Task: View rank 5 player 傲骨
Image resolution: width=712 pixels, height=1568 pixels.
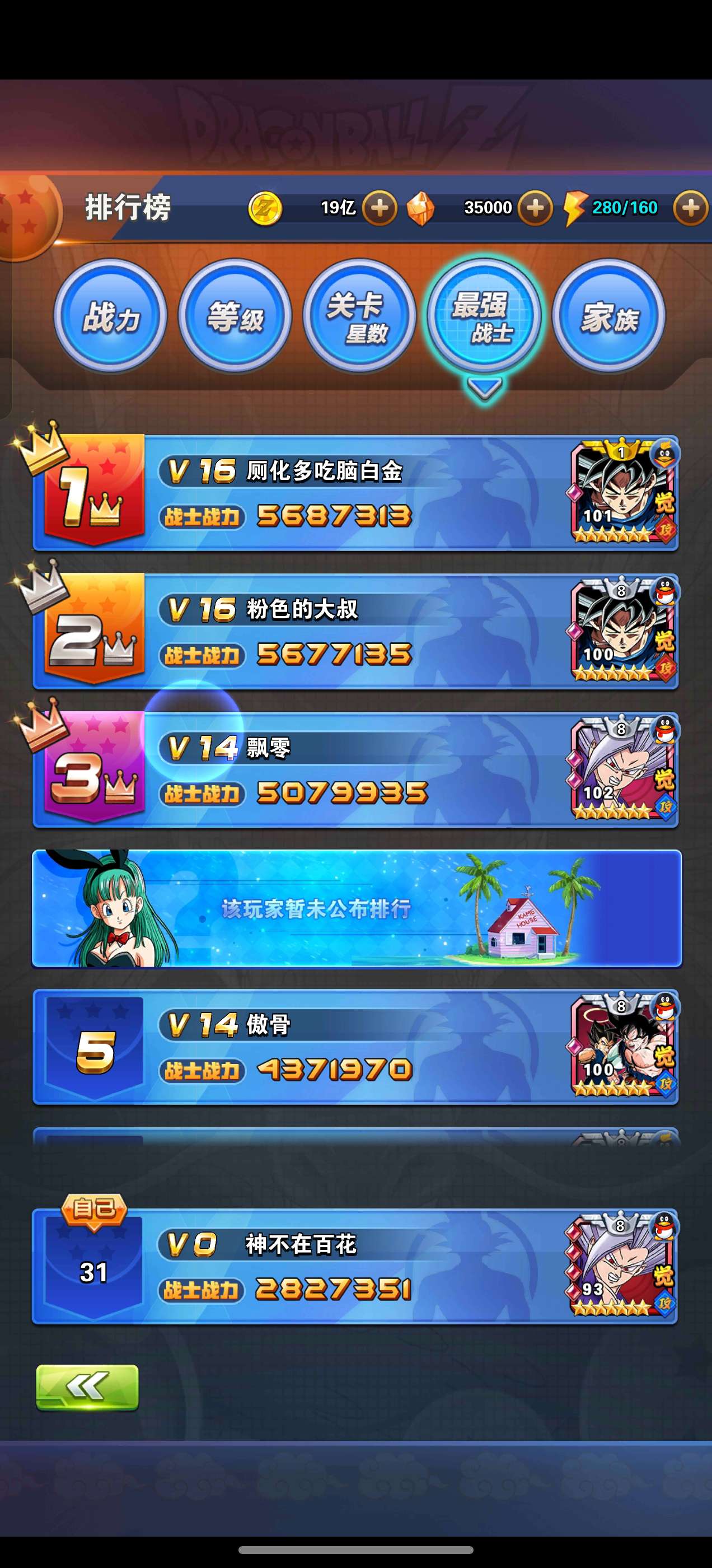Action: coord(353,1046)
